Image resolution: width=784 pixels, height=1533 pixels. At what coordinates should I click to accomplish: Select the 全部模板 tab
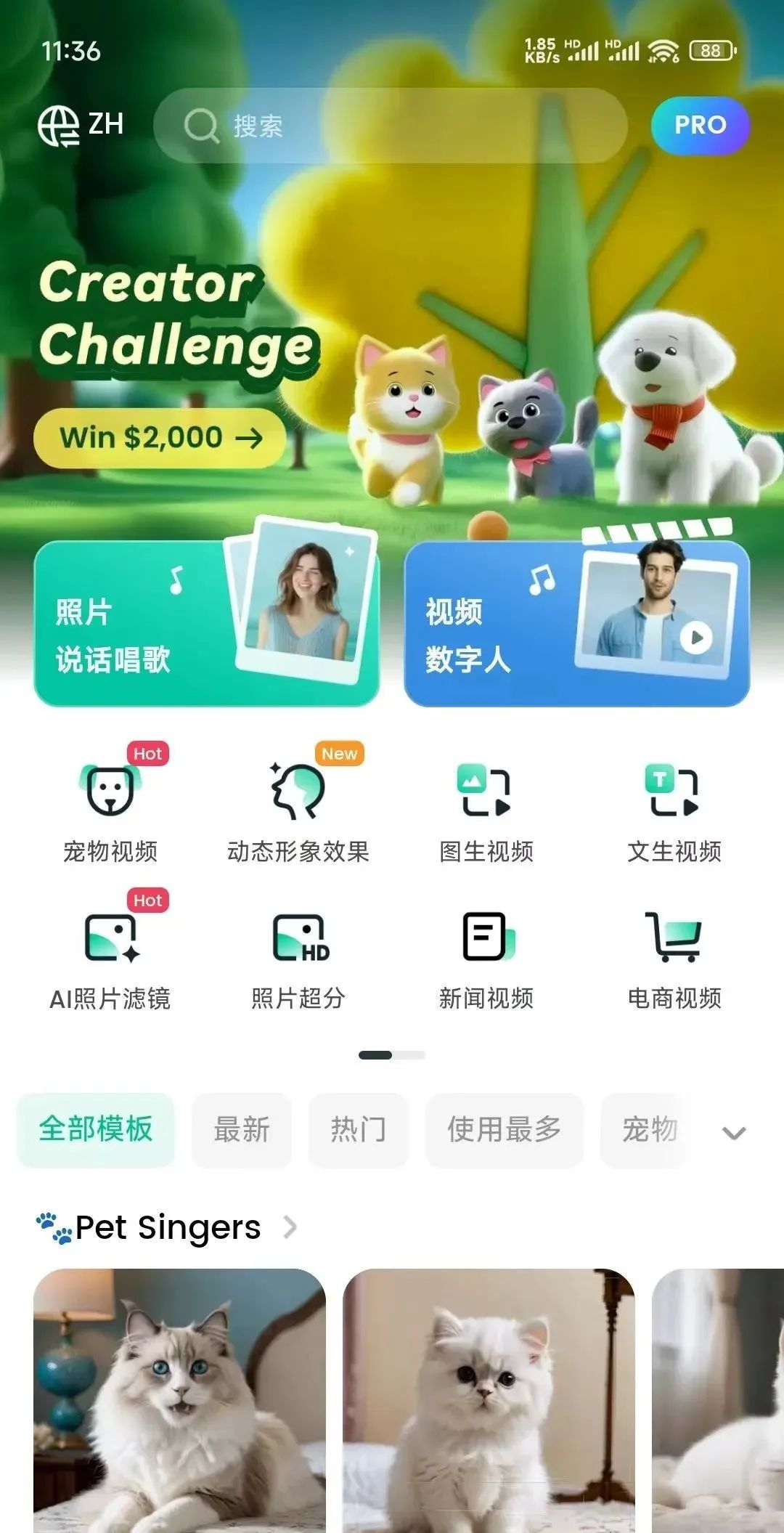(x=96, y=1130)
